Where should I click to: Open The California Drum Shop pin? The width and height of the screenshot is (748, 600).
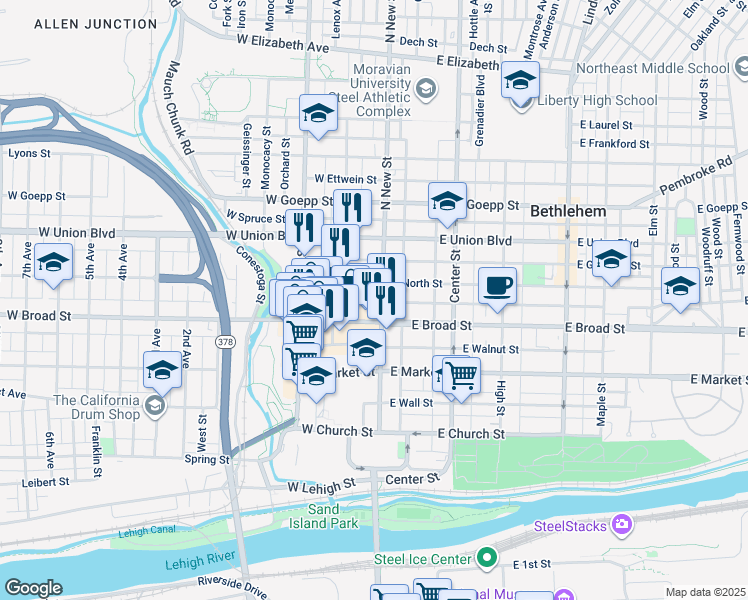pos(156,406)
